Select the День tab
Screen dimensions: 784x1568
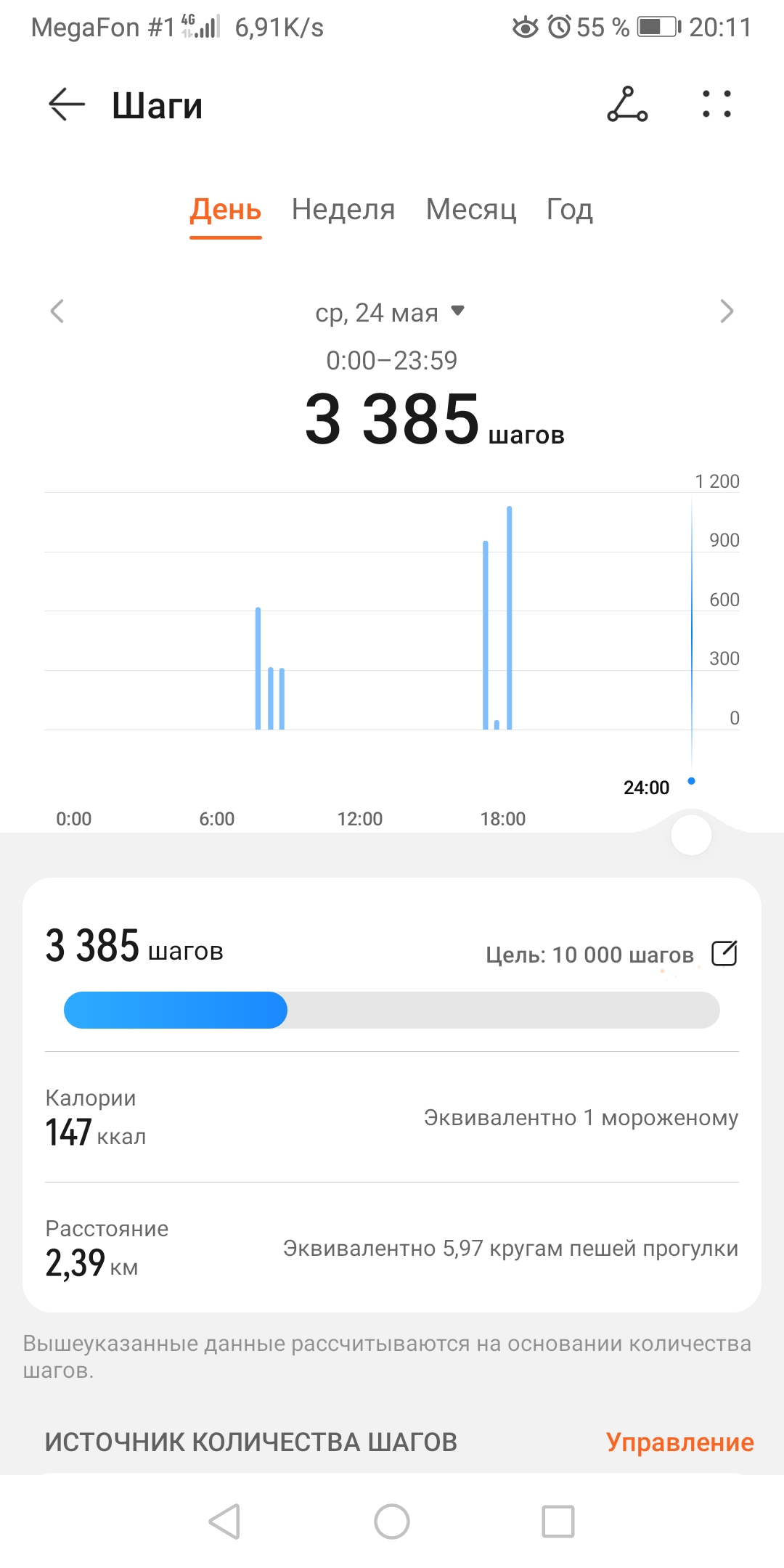click(x=226, y=210)
